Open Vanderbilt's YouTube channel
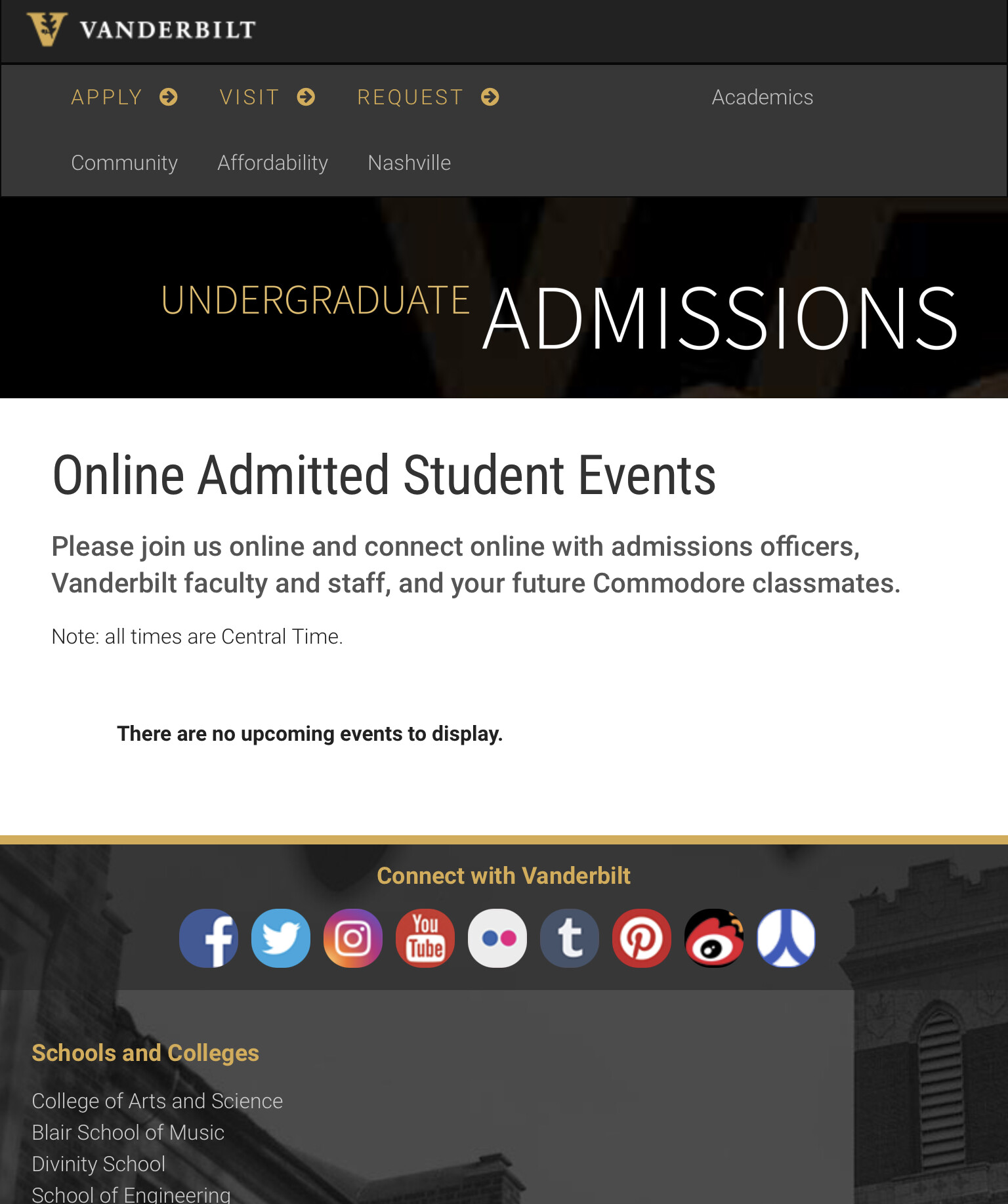 click(x=425, y=938)
